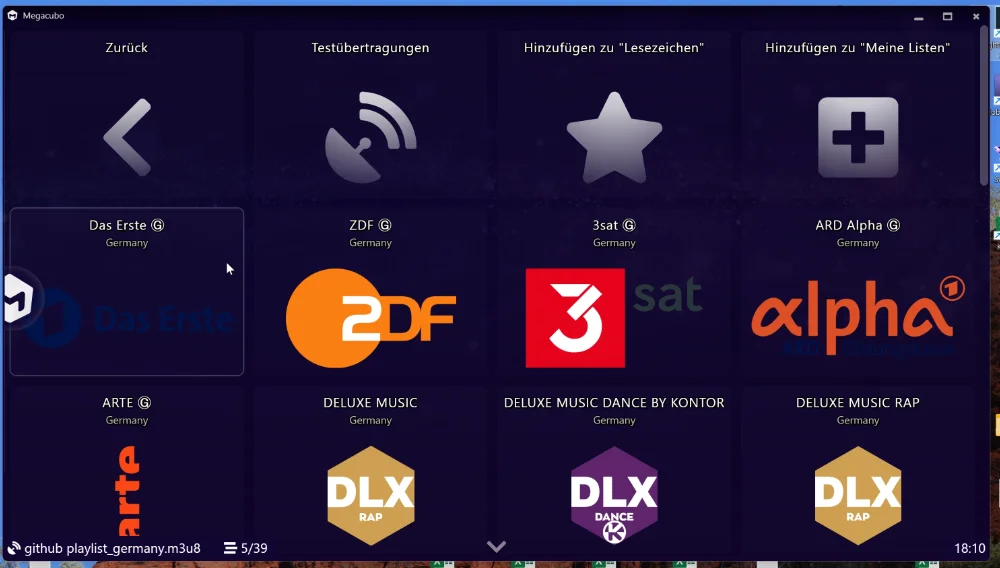This screenshot has height=568, width=1000.
Task: Select the ARD Alpha channel
Action: (858, 292)
